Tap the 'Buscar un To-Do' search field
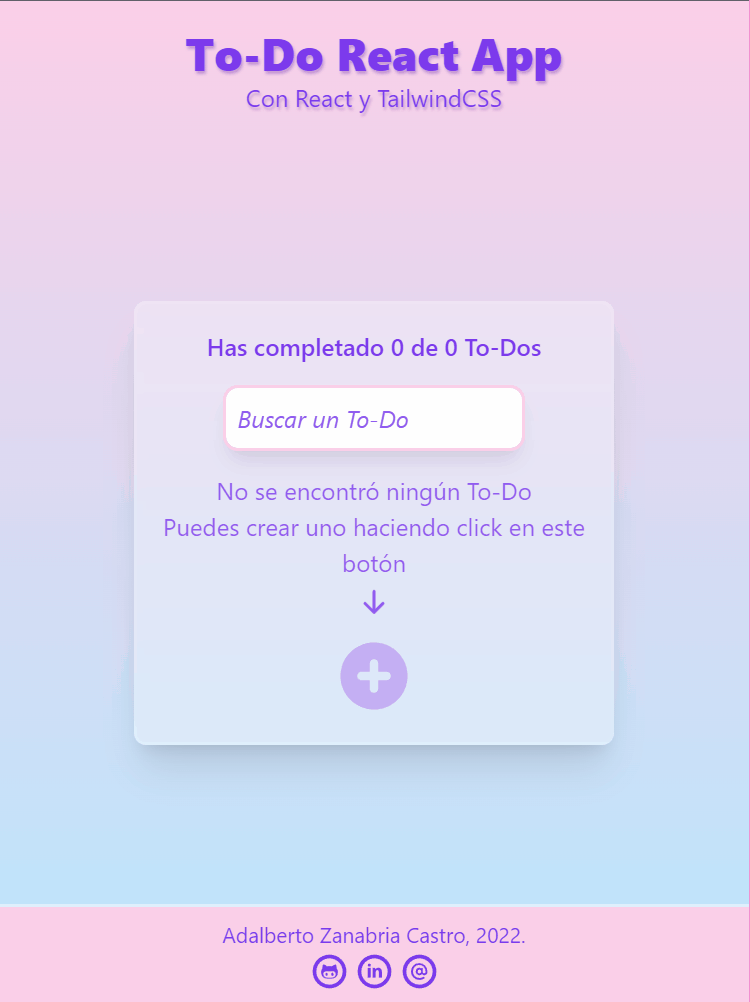 coord(373,418)
